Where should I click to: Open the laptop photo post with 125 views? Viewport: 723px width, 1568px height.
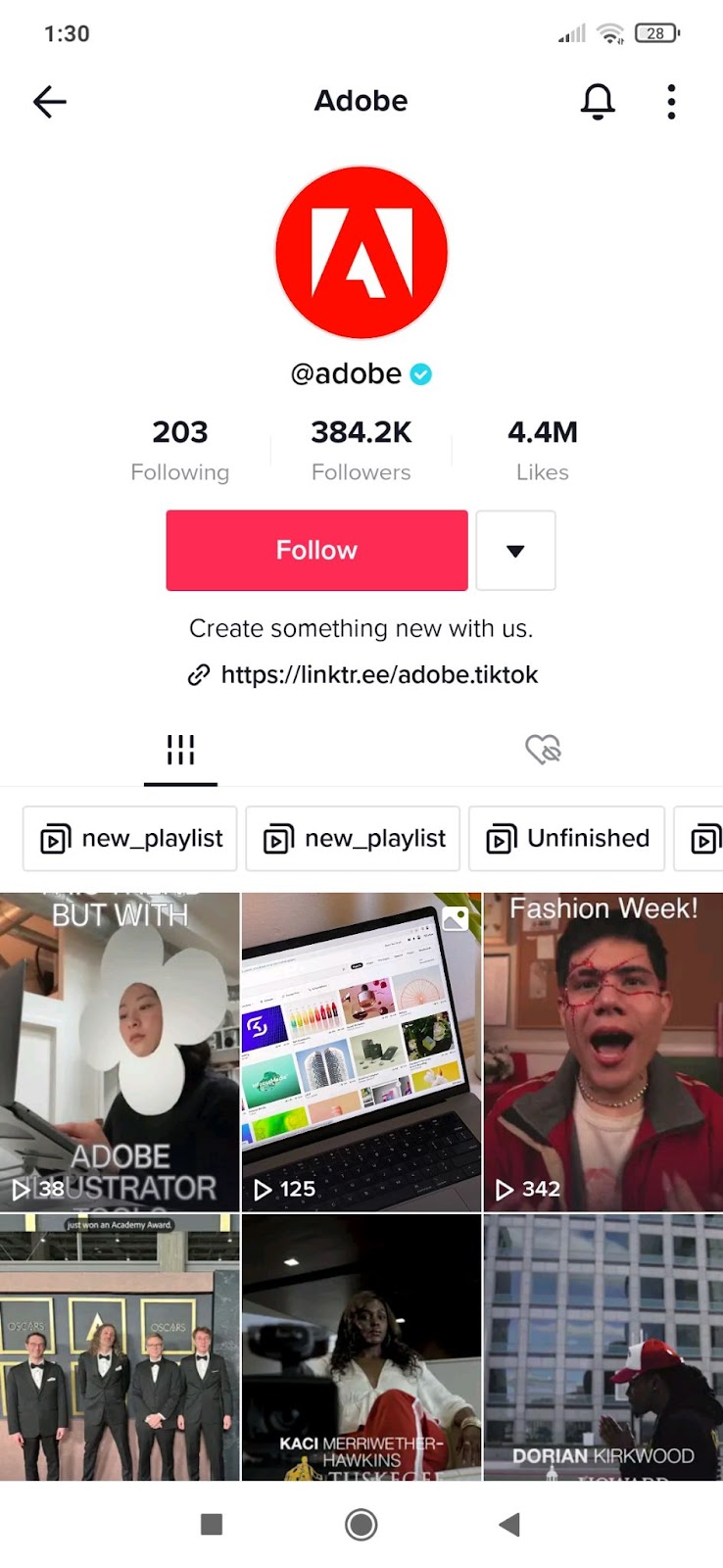point(361,1051)
